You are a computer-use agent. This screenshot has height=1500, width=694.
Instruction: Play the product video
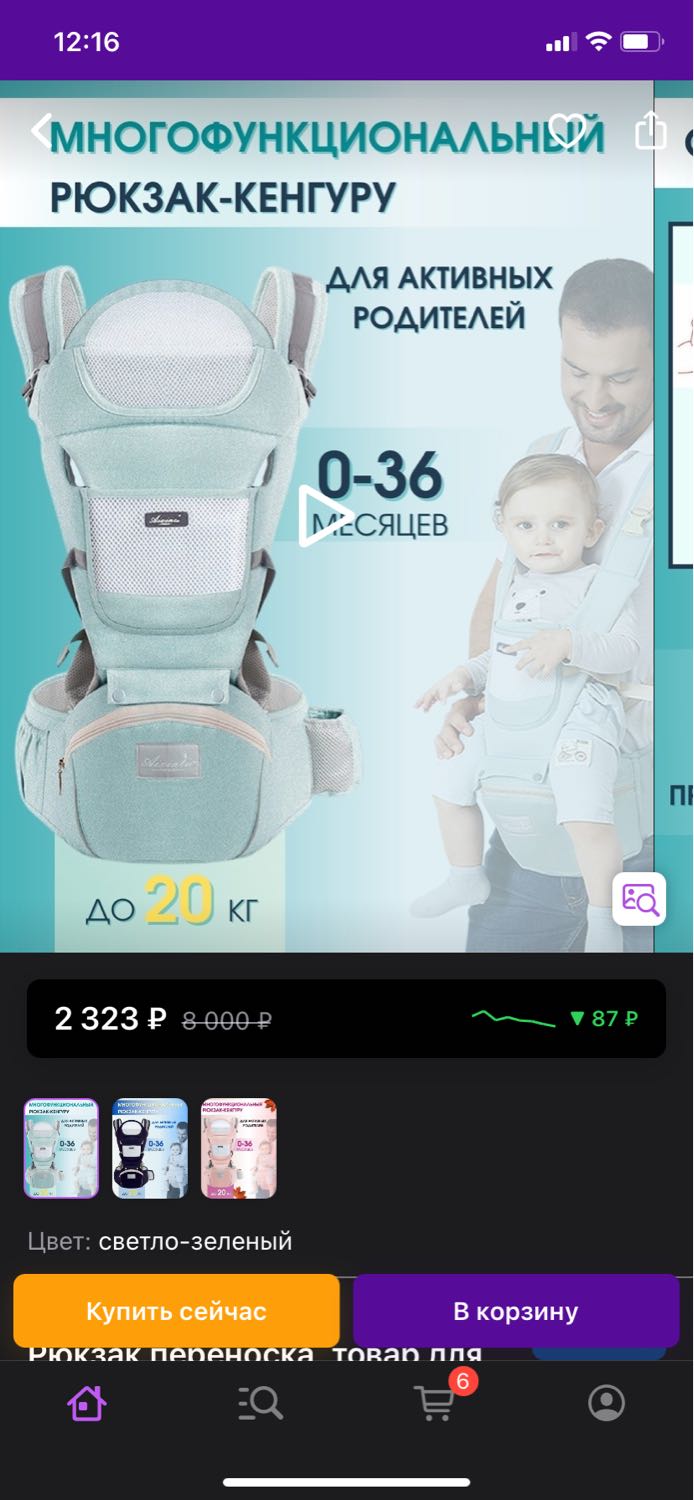pyautogui.click(x=325, y=517)
